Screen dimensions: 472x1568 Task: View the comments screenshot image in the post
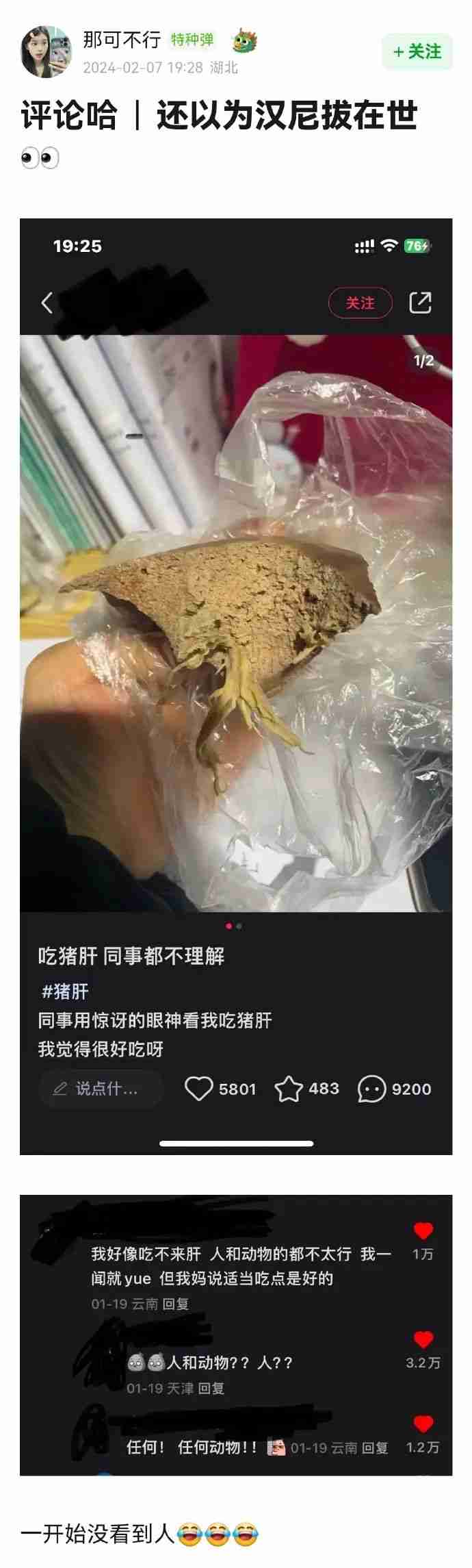[x=236, y=1335]
